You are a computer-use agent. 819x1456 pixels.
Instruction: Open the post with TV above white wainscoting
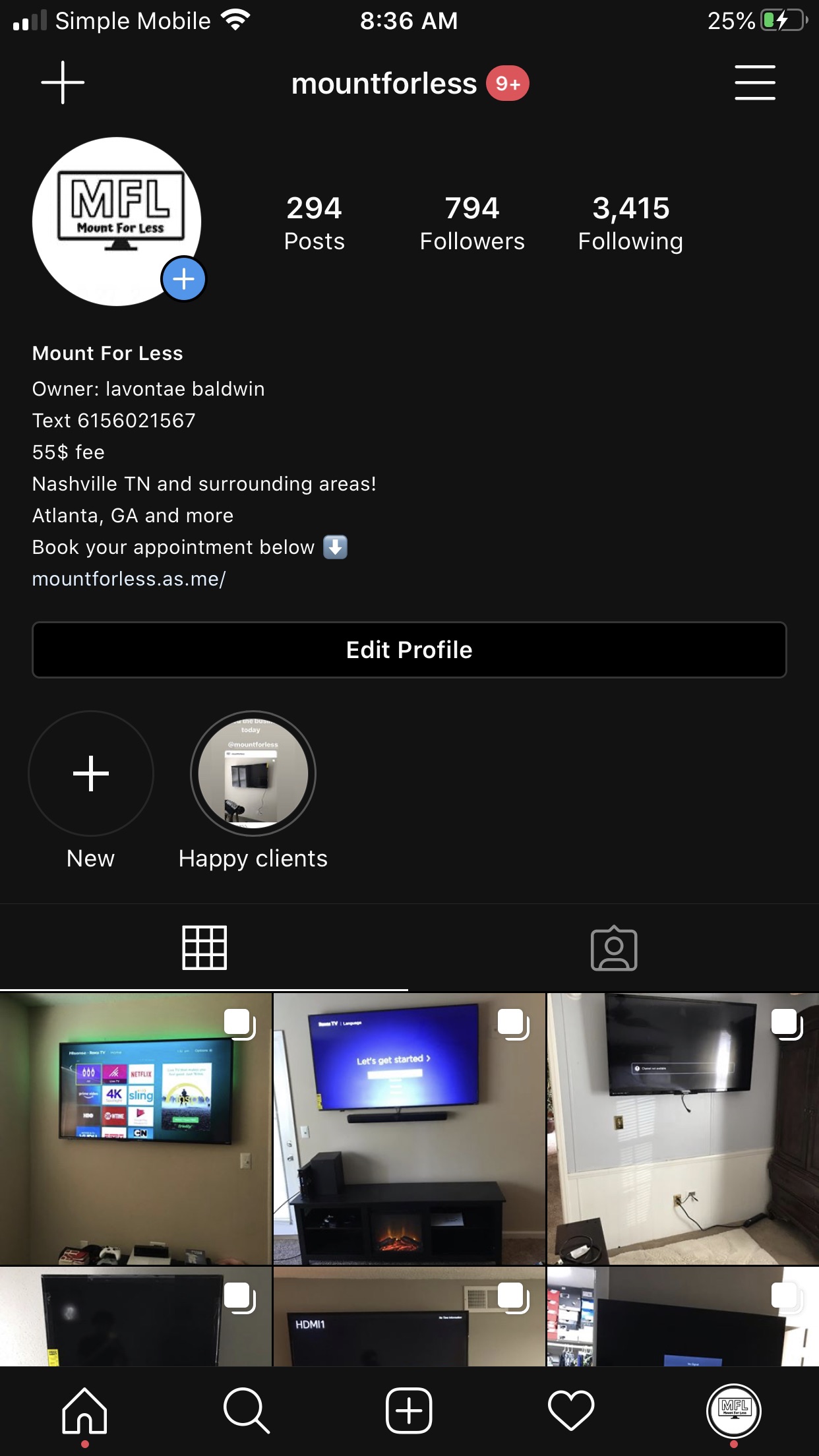[x=683, y=1128]
